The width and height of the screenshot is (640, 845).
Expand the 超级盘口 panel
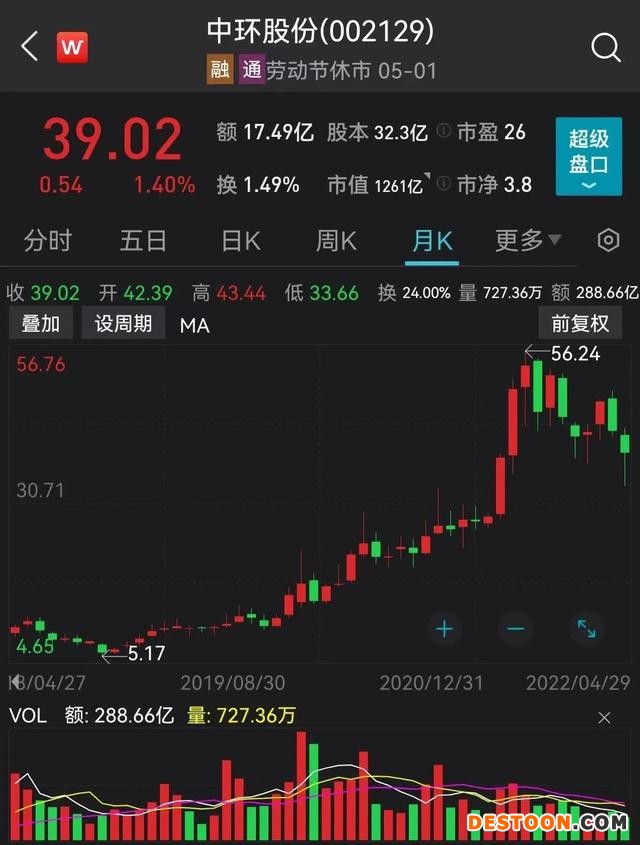pos(589,161)
